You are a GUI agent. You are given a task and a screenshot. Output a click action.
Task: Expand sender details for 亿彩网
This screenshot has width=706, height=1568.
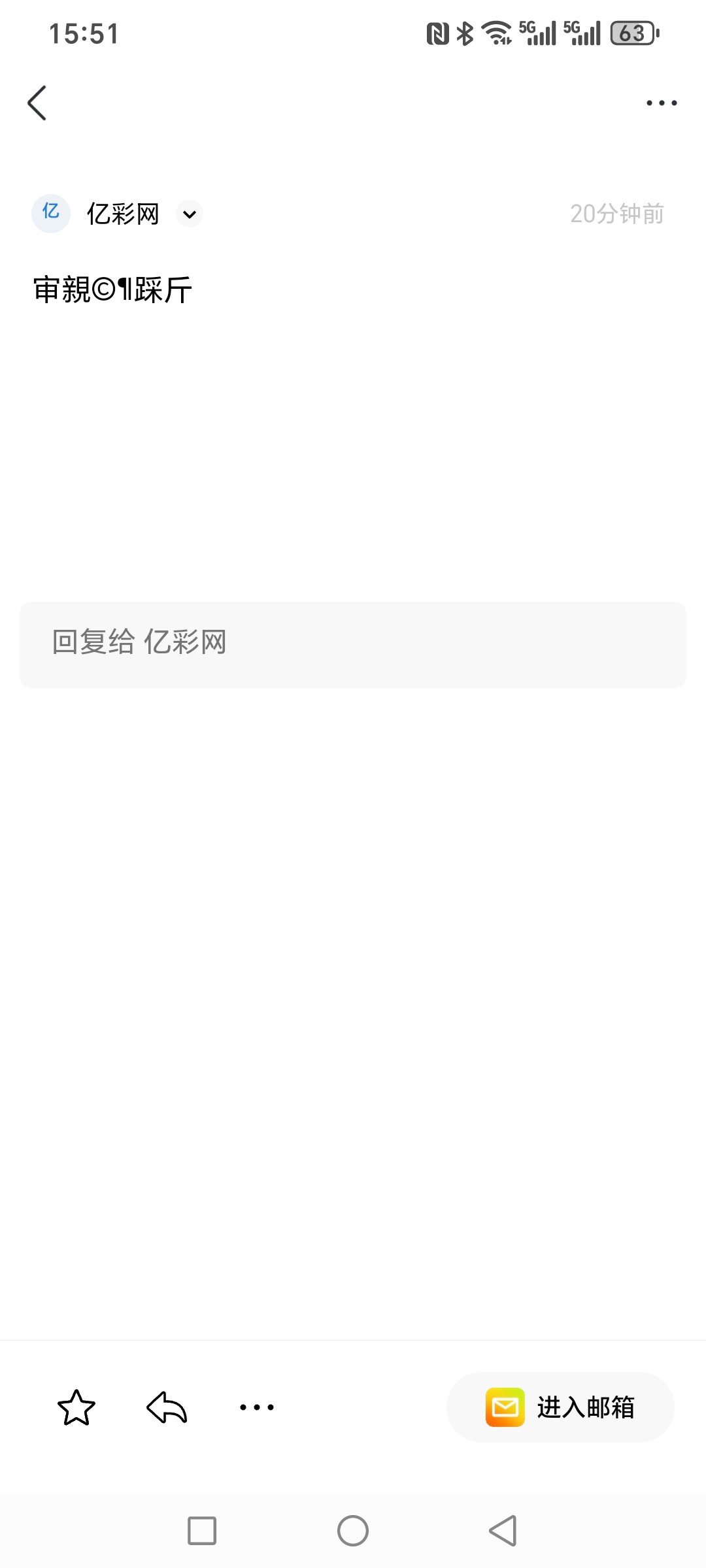tap(190, 214)
